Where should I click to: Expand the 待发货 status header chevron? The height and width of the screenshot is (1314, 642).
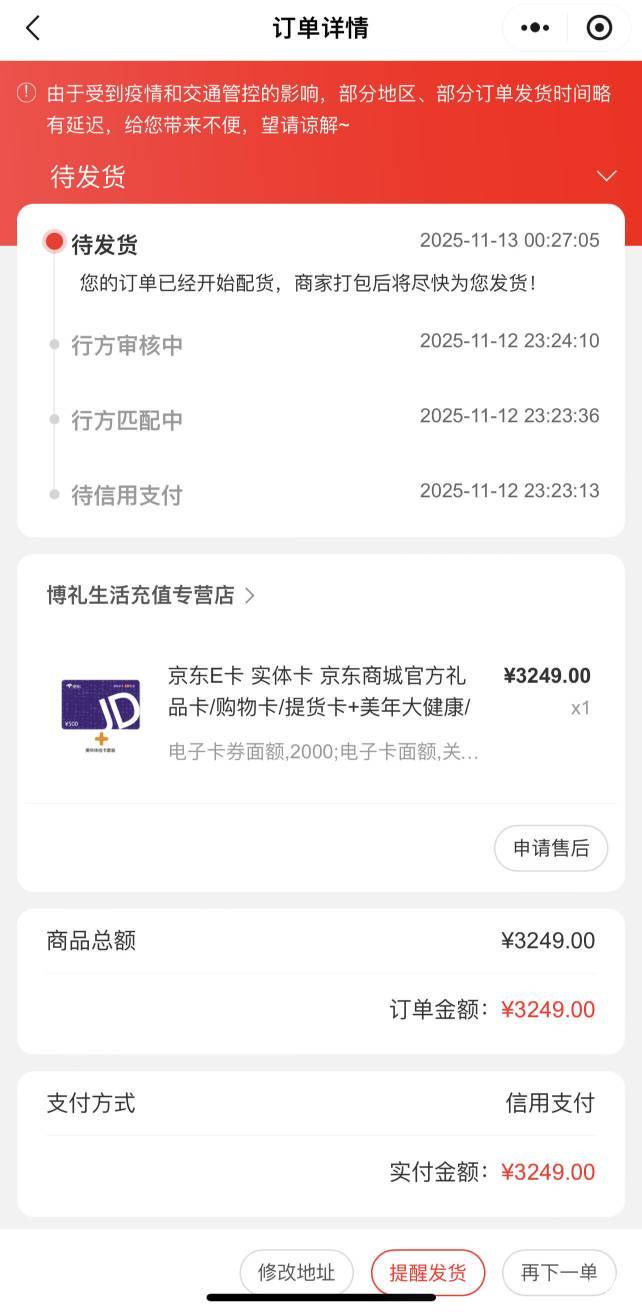click(606, 176)
